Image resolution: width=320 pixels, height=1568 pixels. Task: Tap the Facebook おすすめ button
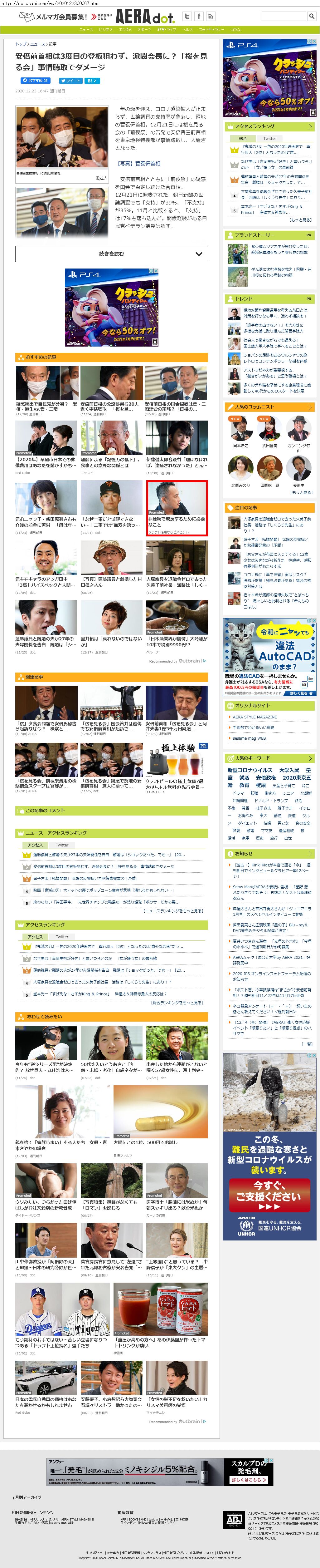tap(35, 80)
